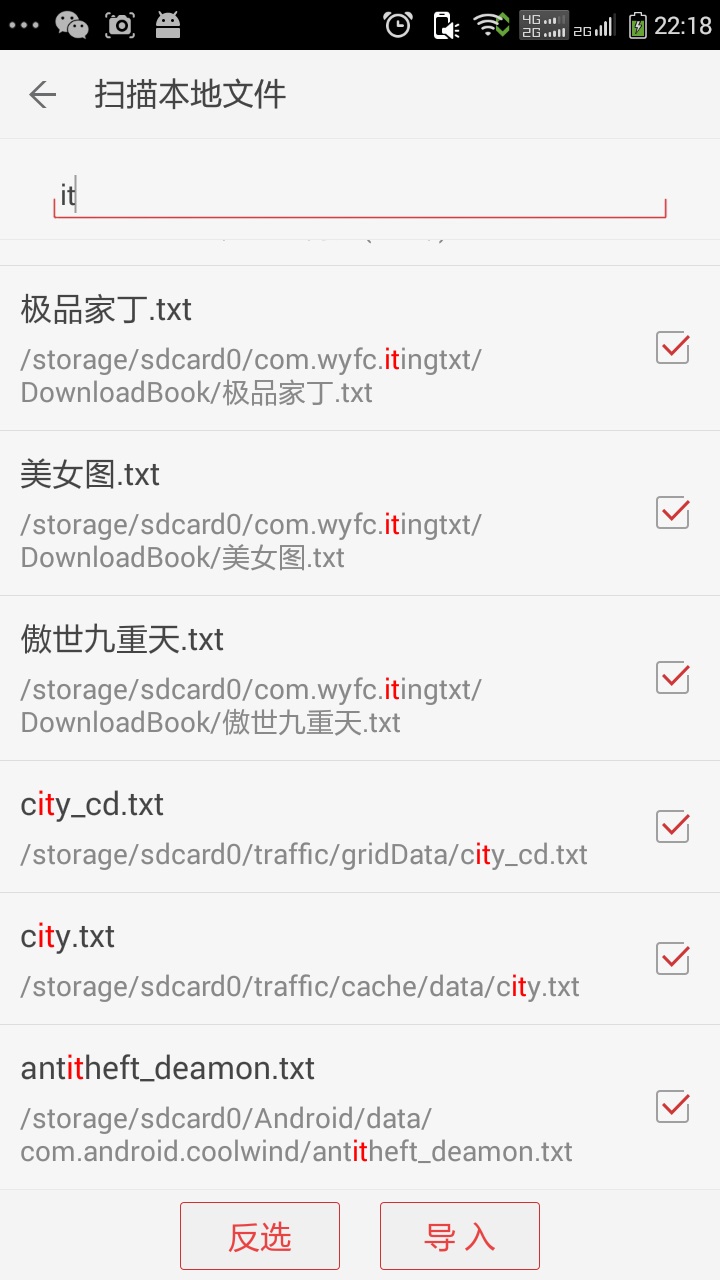Uncheck the city_cd.txt checkbox
The width and height of the screenshot is (720, 1280).
click(672, 827)
